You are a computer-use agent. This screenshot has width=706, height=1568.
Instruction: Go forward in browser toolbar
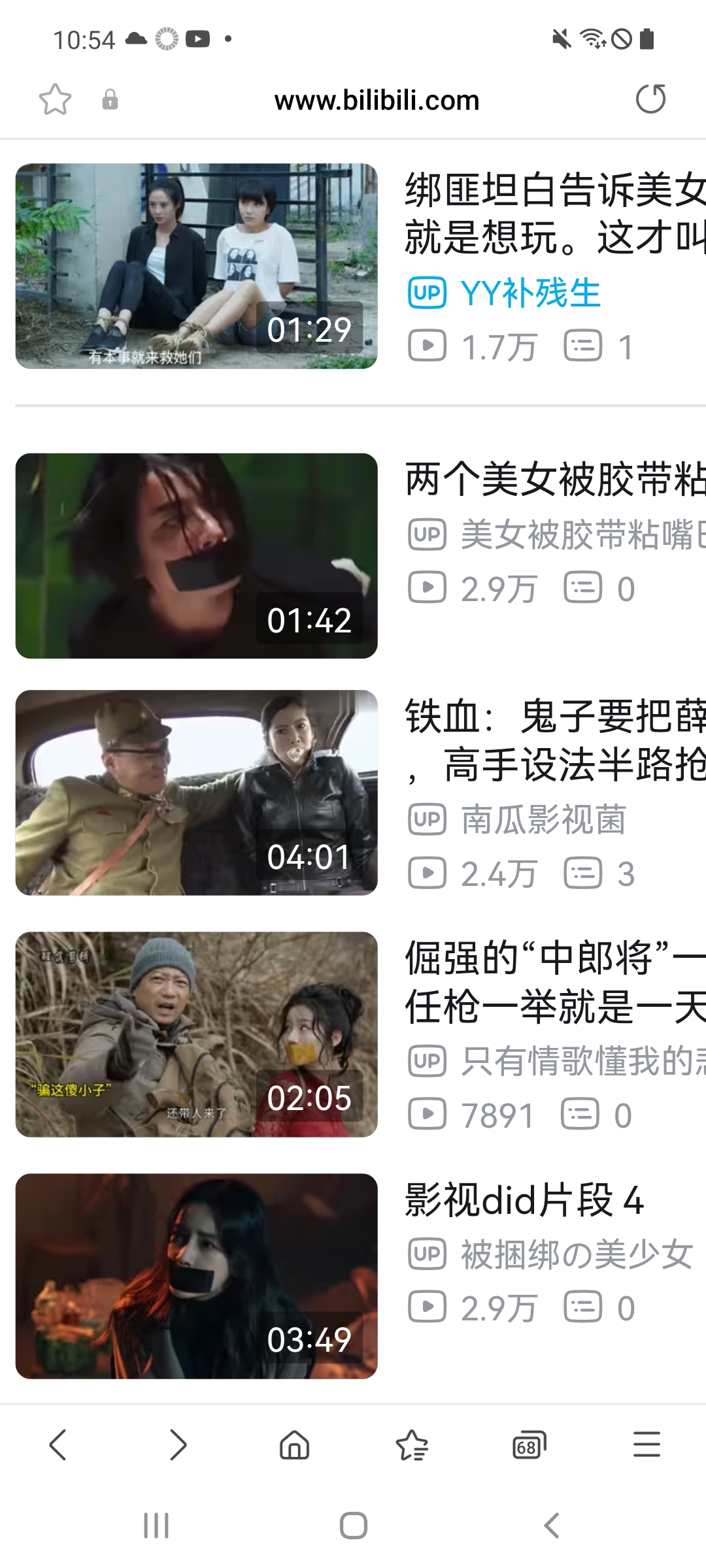click(177, 1445)
